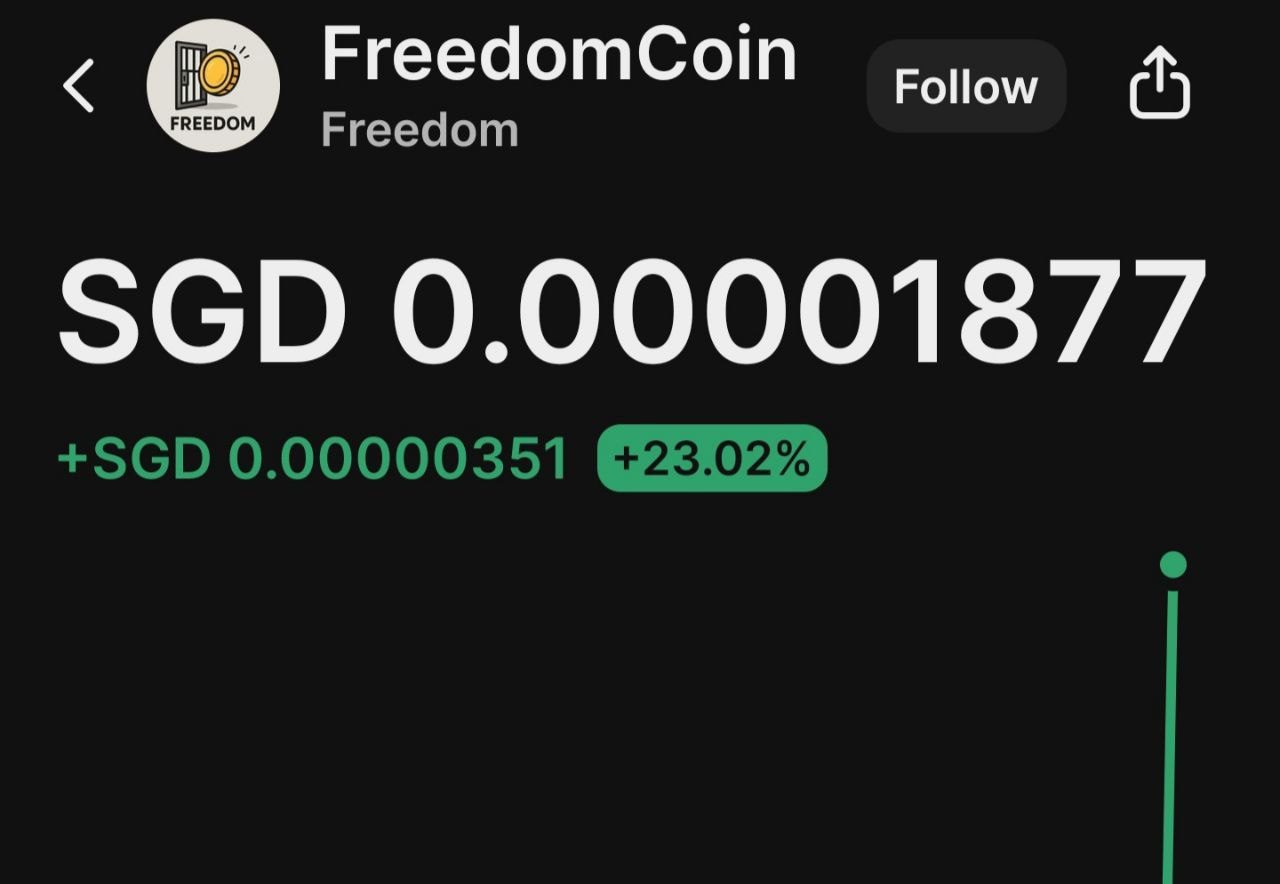1280x884 pixels.
Task: Go back using the left arrow
Action: 78,86
